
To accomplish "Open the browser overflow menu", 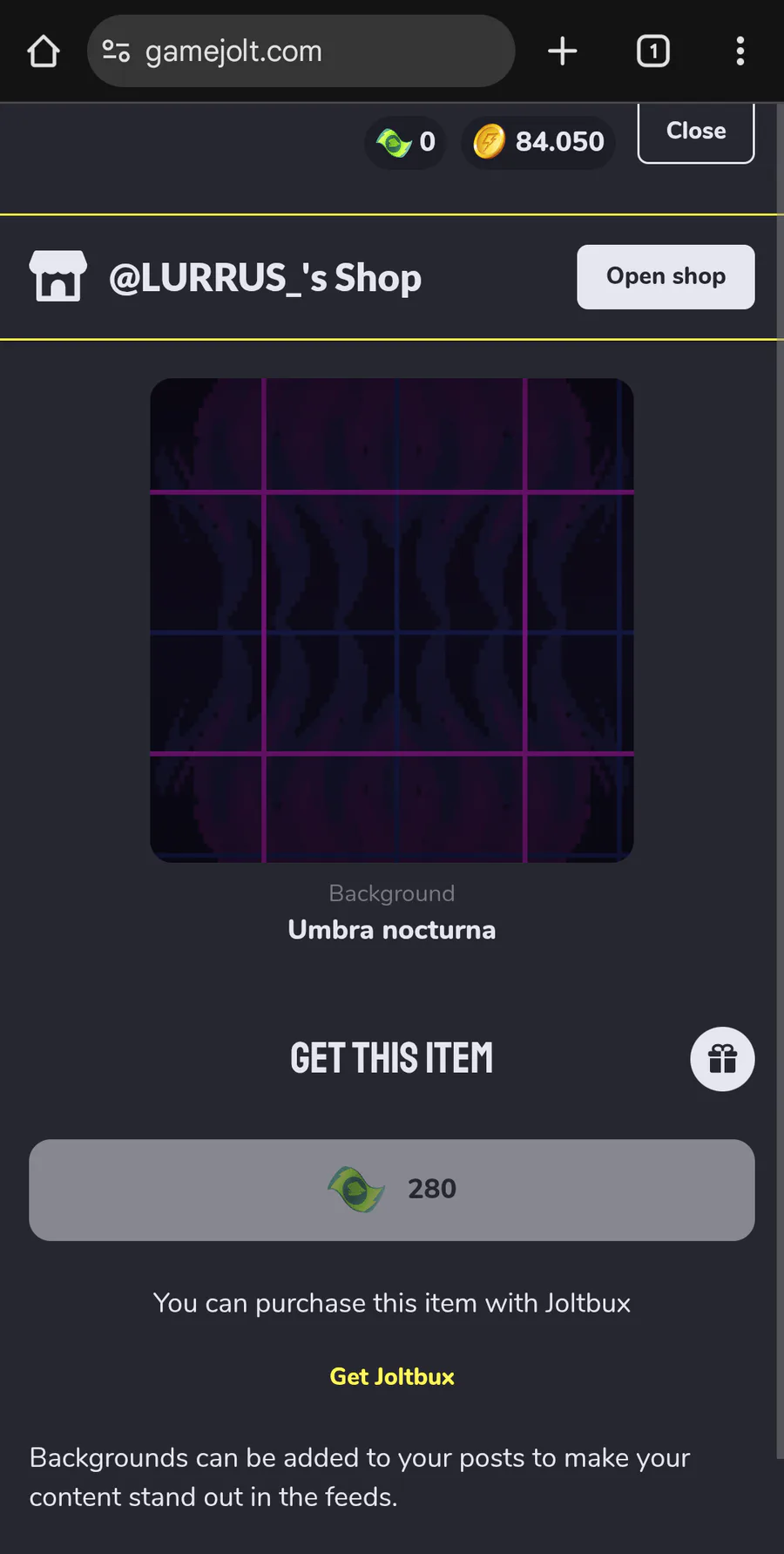I will pyautogui.click(x=740, y=51).
